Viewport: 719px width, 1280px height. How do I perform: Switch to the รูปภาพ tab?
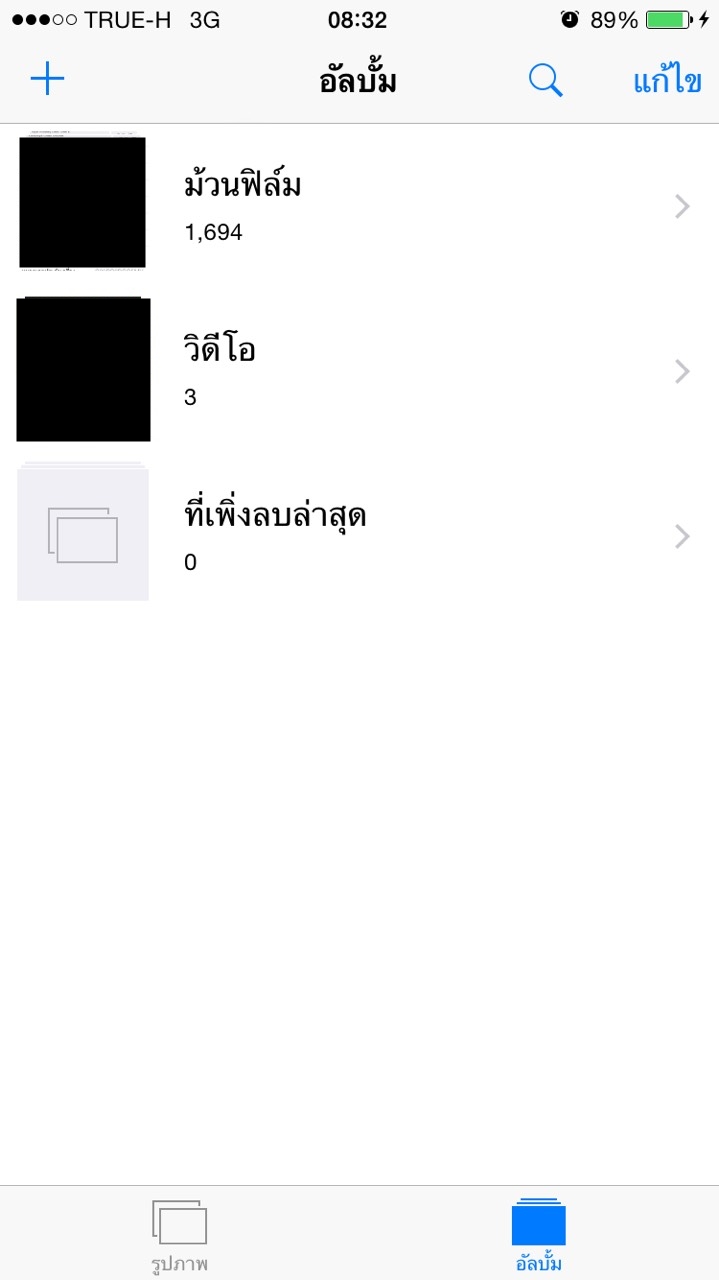[179, 1235]
